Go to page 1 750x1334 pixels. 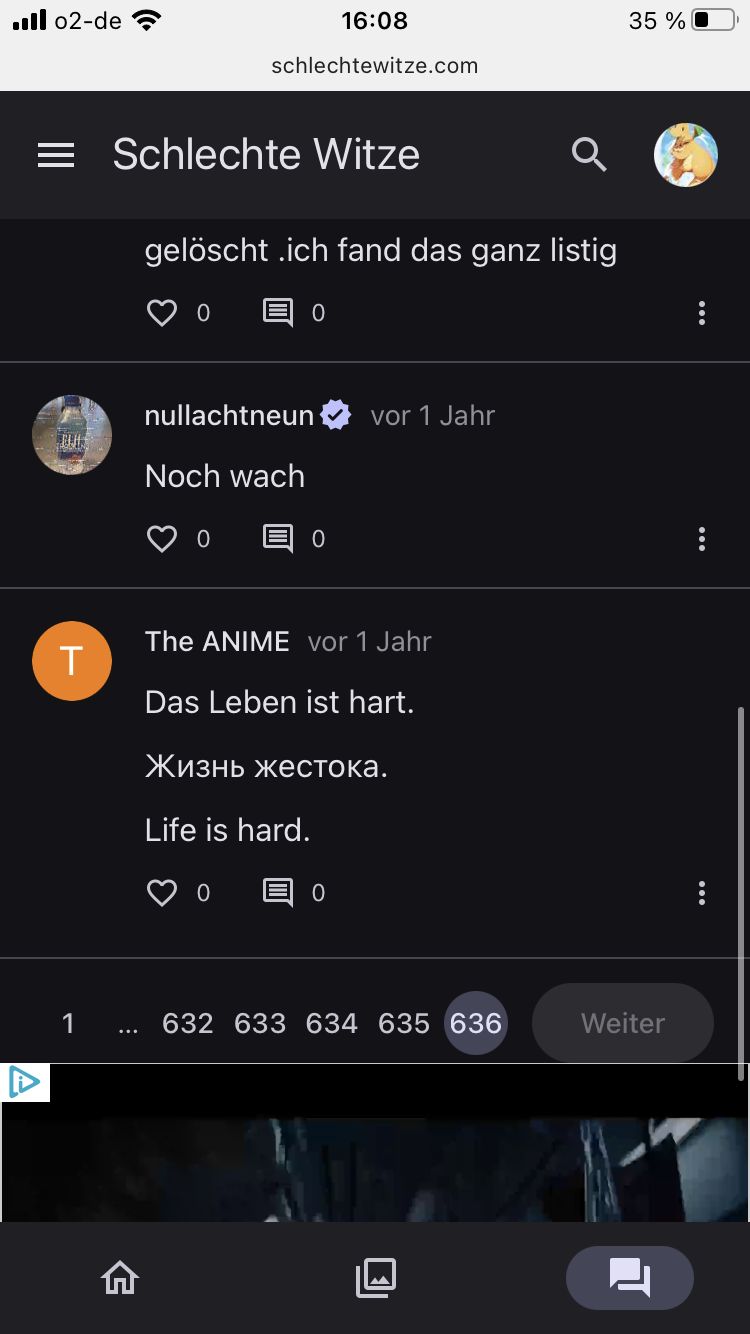(68, 1023)
